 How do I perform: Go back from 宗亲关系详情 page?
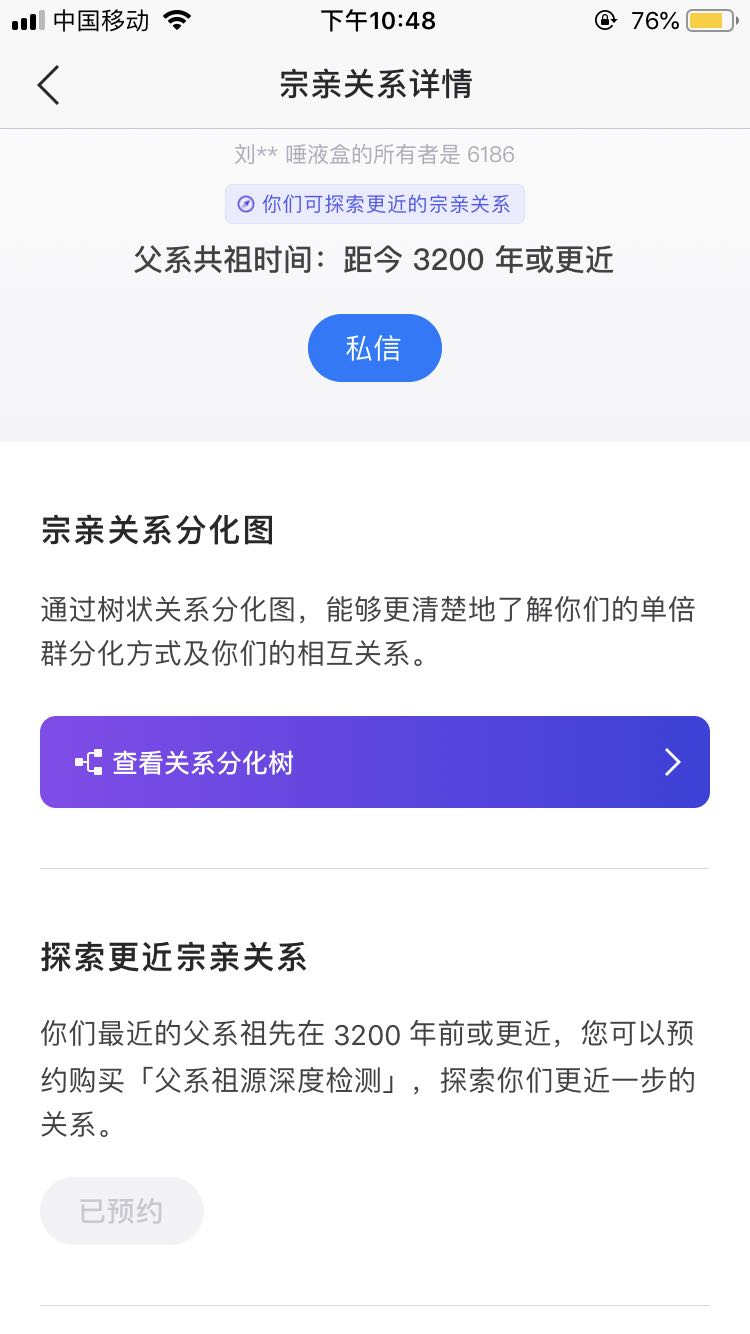point(48,85)
